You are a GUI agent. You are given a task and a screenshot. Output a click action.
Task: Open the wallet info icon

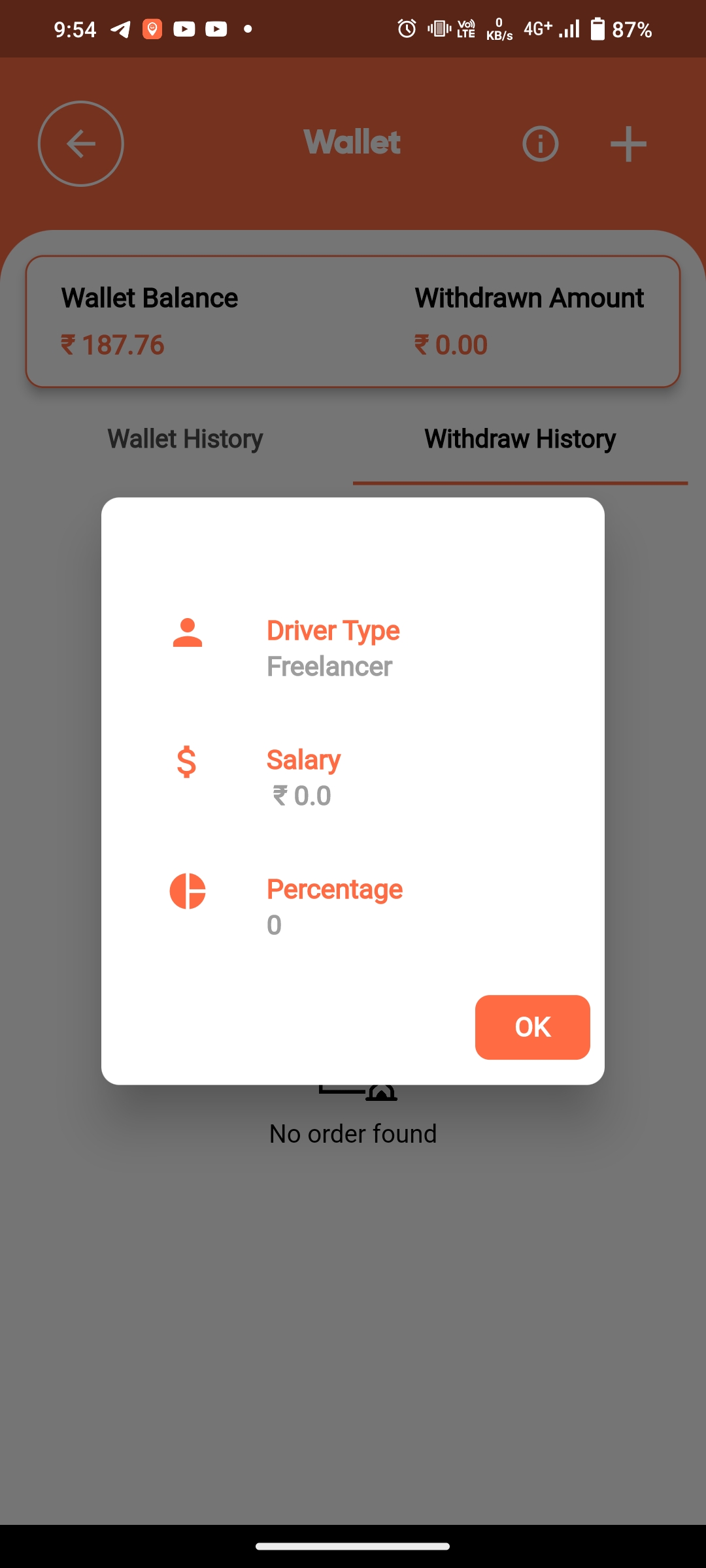(x=540, y=144)
